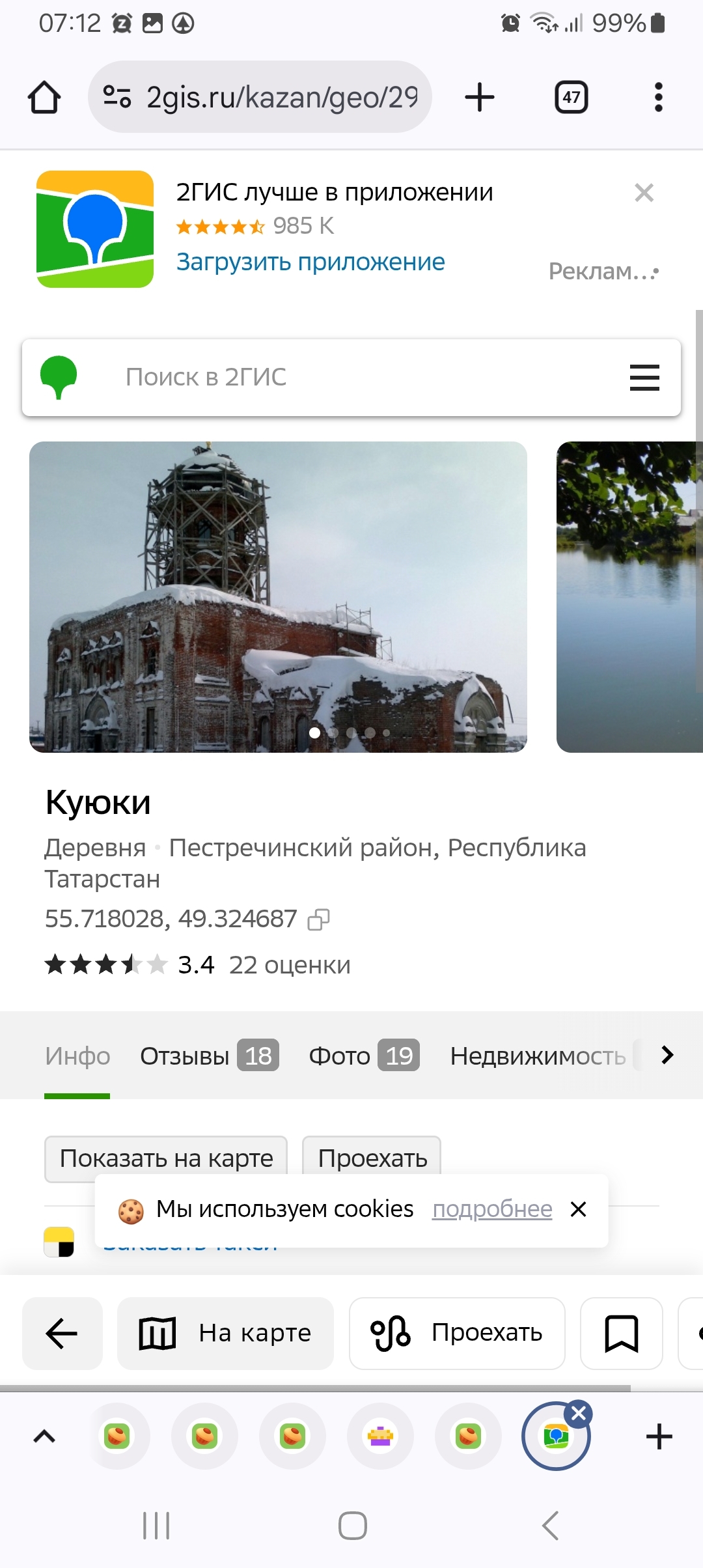Switch to the Отзывы tab
The height and width of the screenshot is (1568, 703).
tap(210, 1056)
